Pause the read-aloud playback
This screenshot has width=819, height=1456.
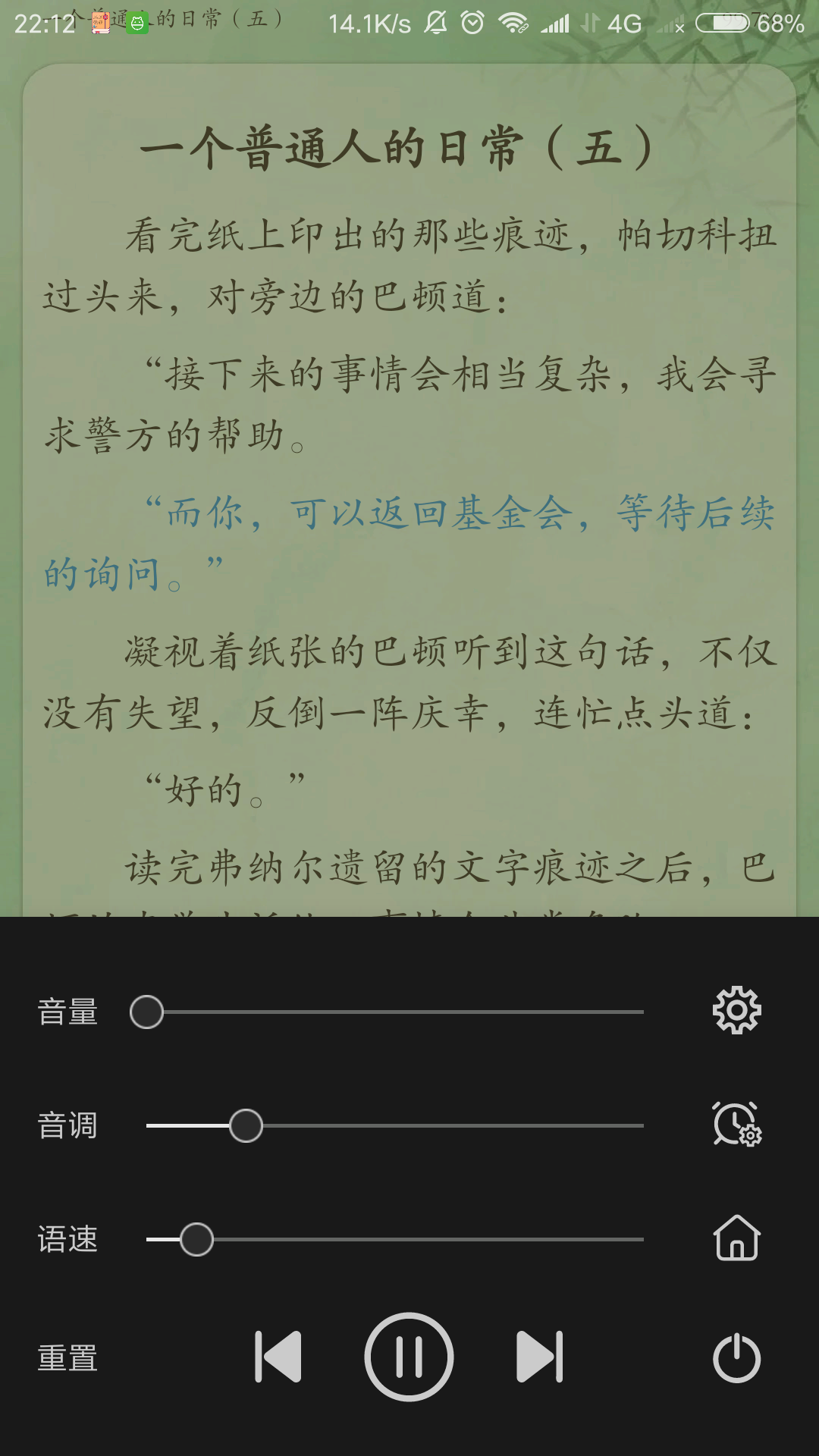(409, 1357)
